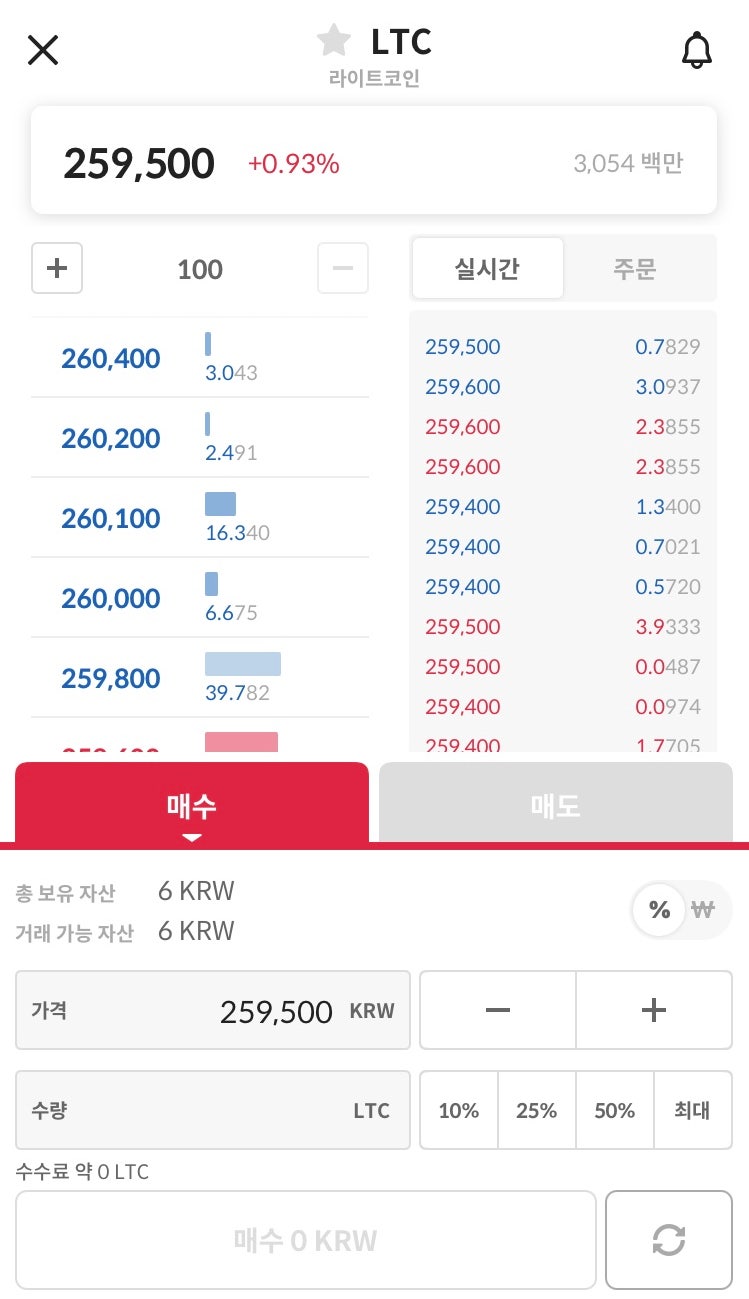
Task: Edit the 가격 price field
Action: click(213, 1010)
